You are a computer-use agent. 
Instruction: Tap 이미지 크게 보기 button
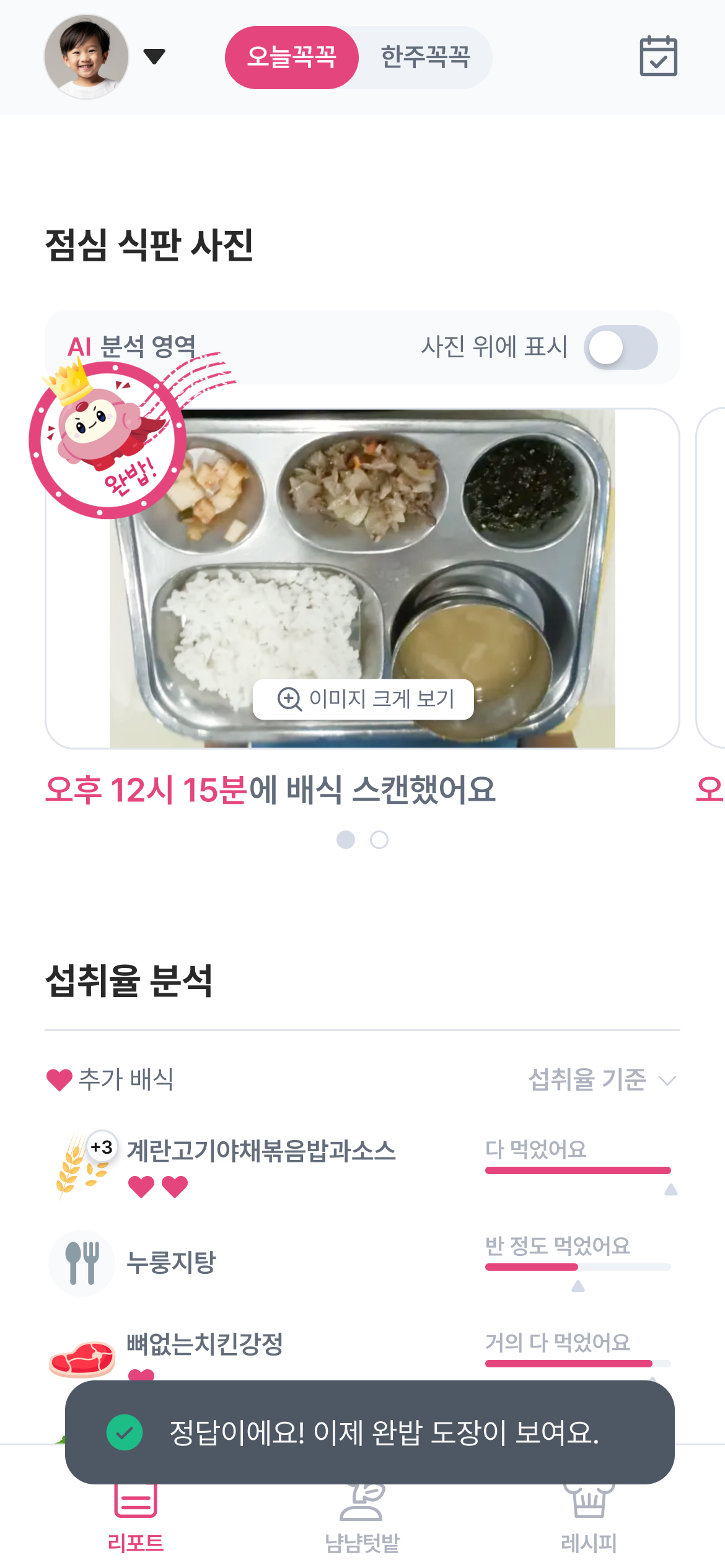pyautogui.click(x=363, y=699)
